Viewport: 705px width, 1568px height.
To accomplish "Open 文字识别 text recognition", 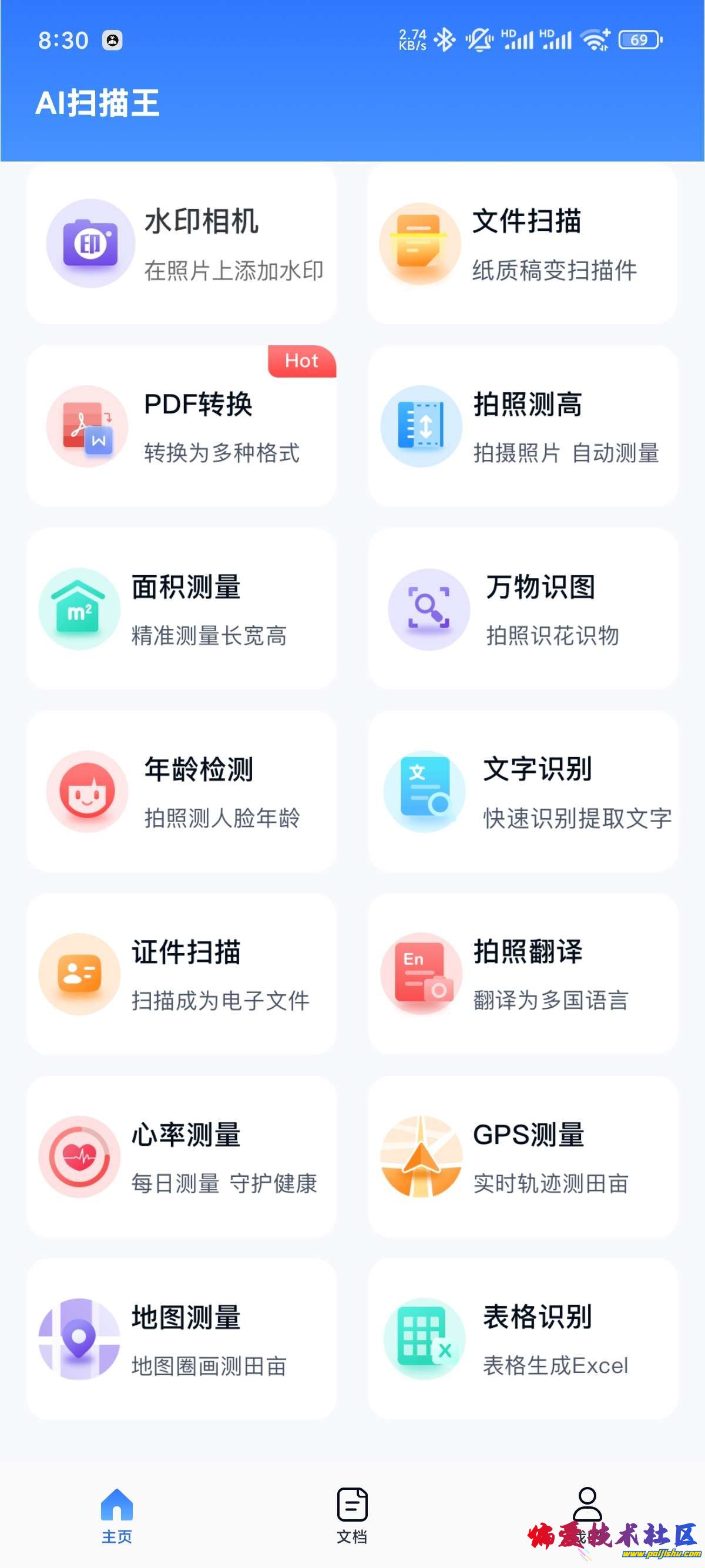I will pyautogui.click(x=522, y=791).
